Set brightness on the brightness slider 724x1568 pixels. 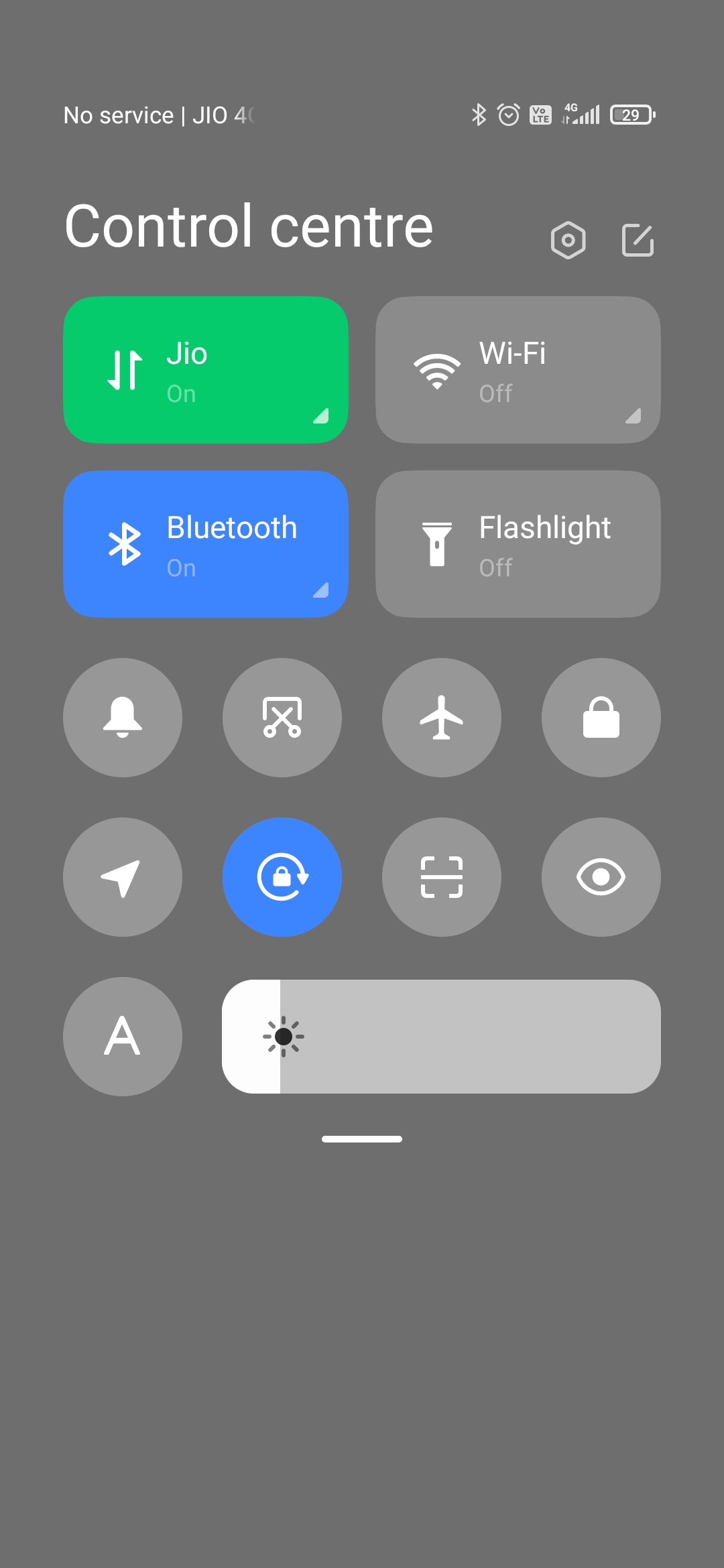coord(441,1037)
